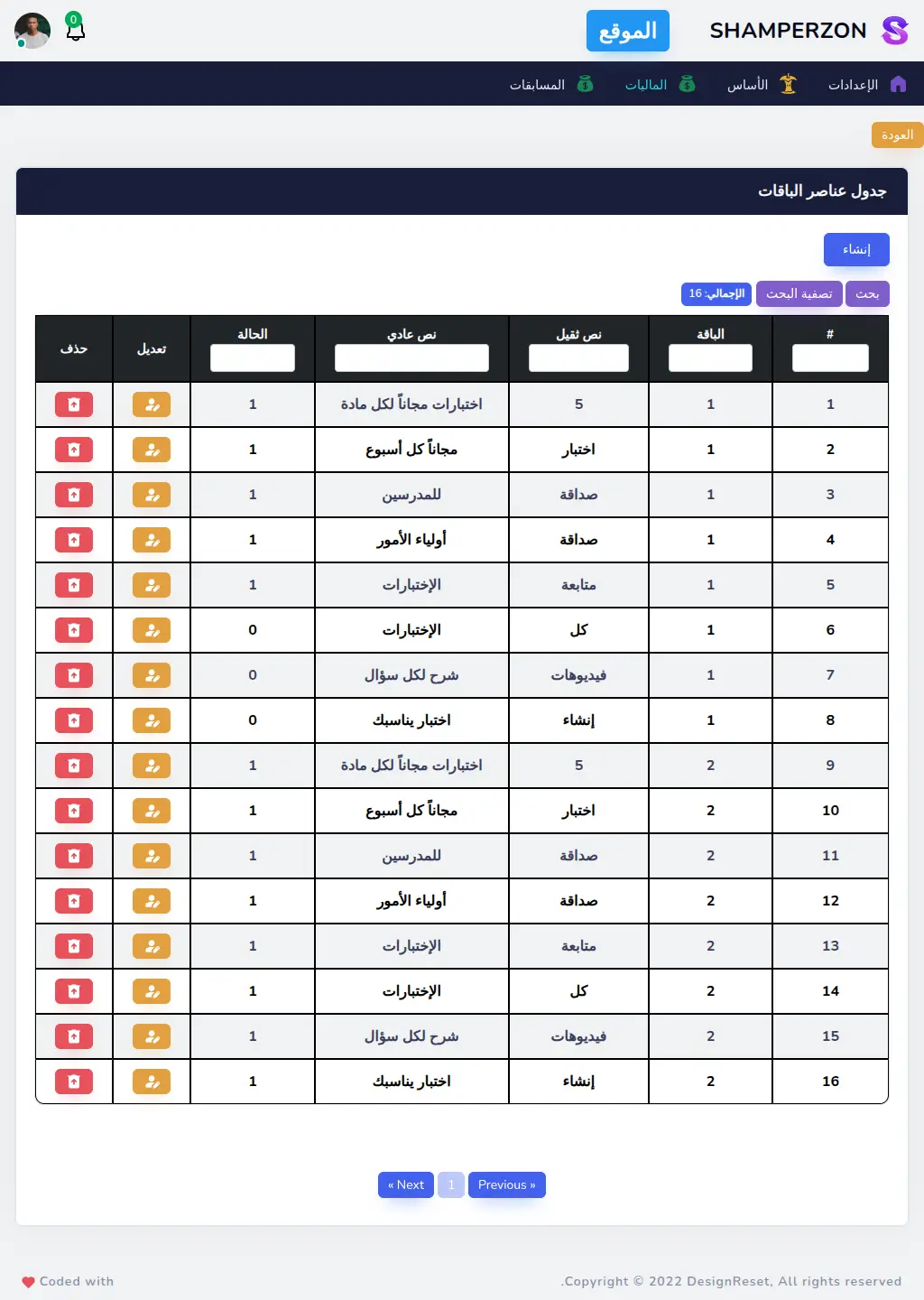
Task: Focus the # column filter field
Action: coord(830,357)
